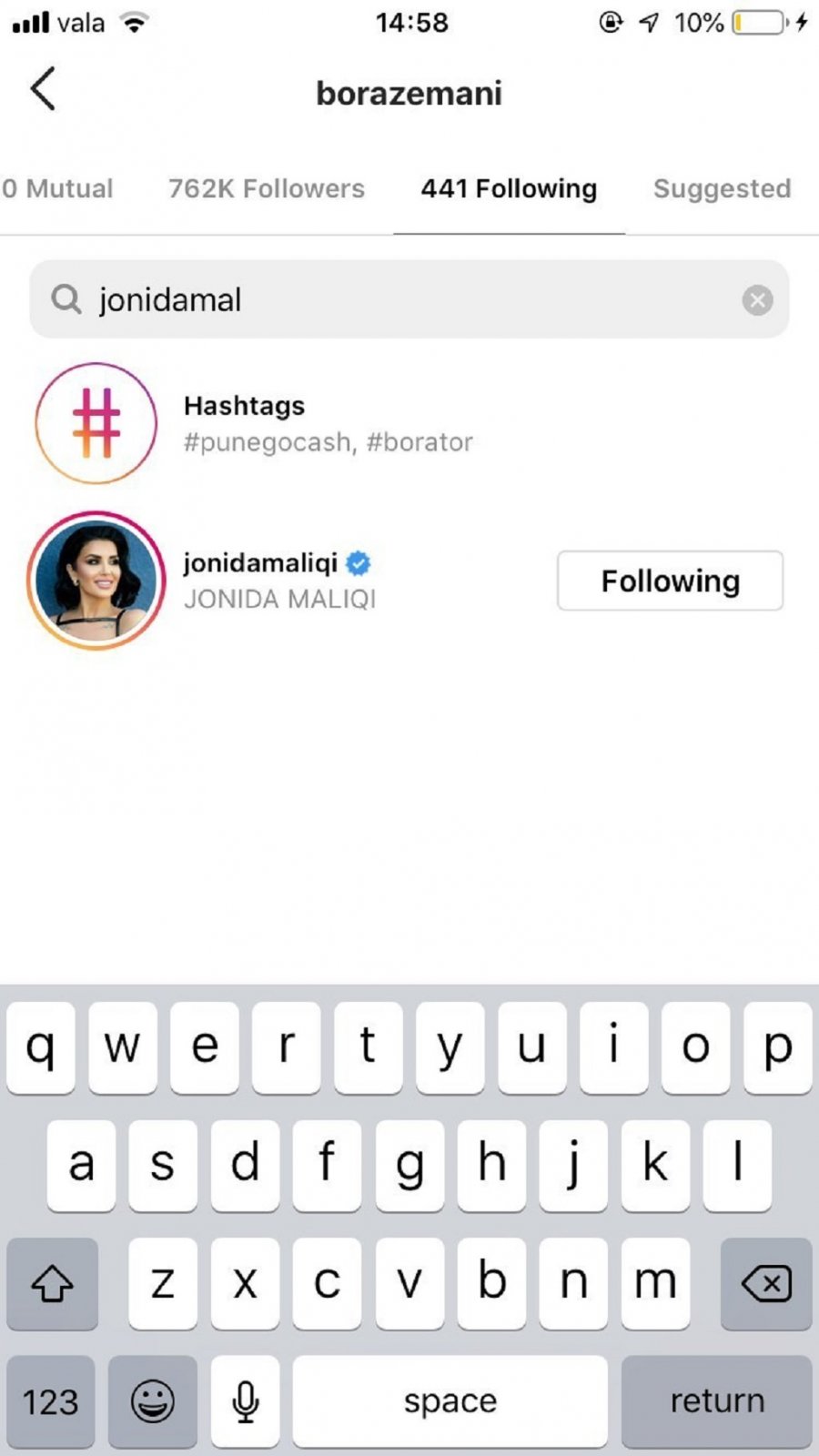
Task: Go back from borazemani's list
Action: pos(43,89)
